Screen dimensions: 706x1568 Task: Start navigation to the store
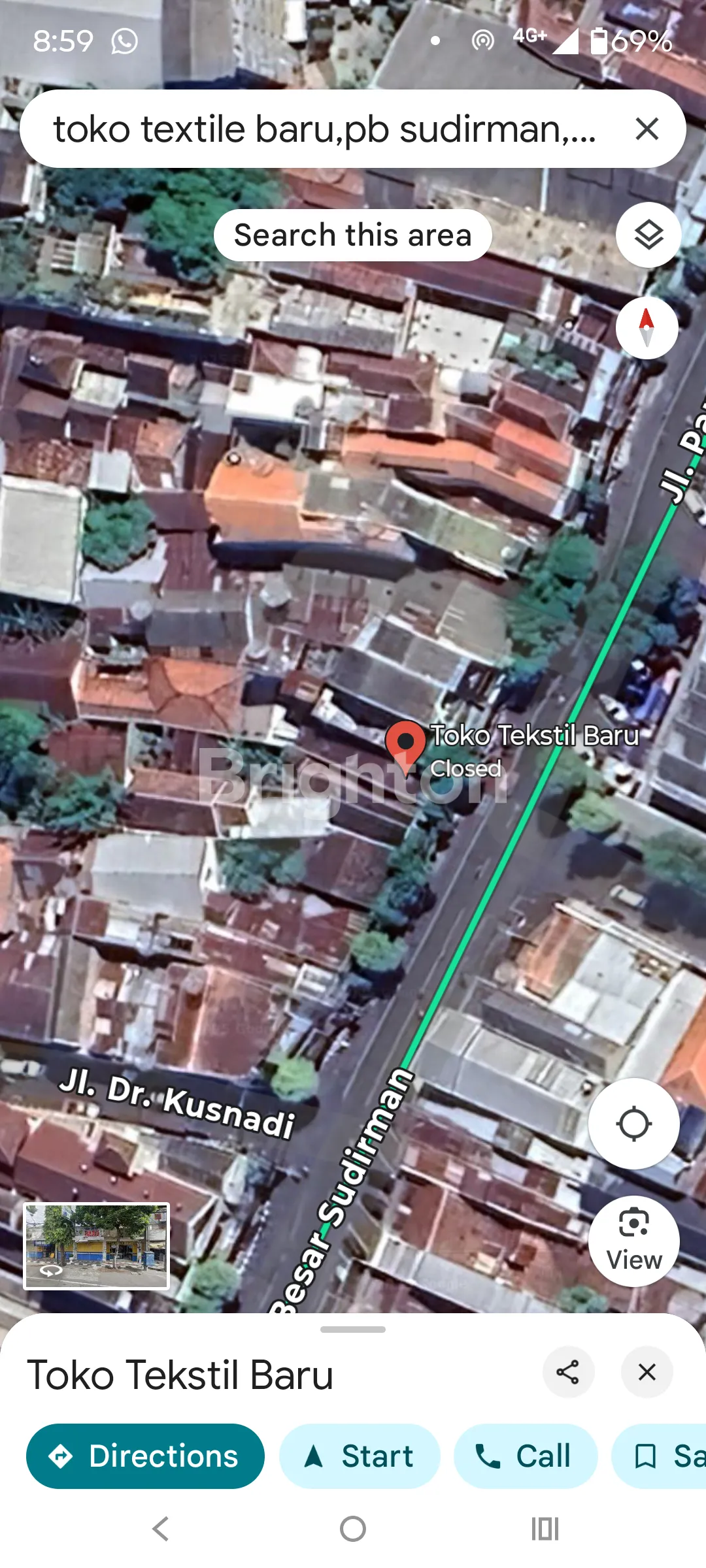[360, 1456]
